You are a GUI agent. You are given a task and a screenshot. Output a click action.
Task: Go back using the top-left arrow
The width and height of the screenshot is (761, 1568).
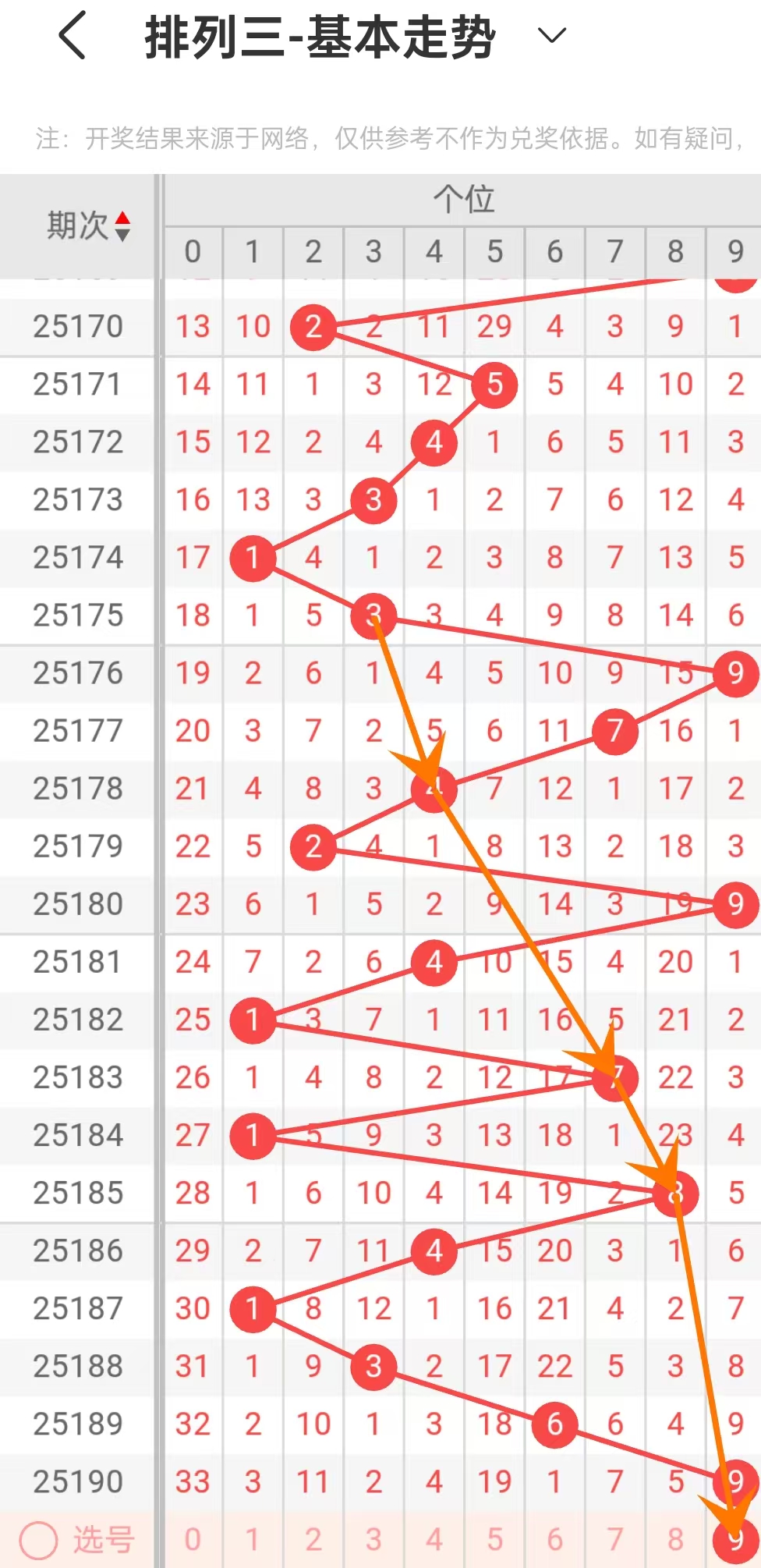click(73, 36)
